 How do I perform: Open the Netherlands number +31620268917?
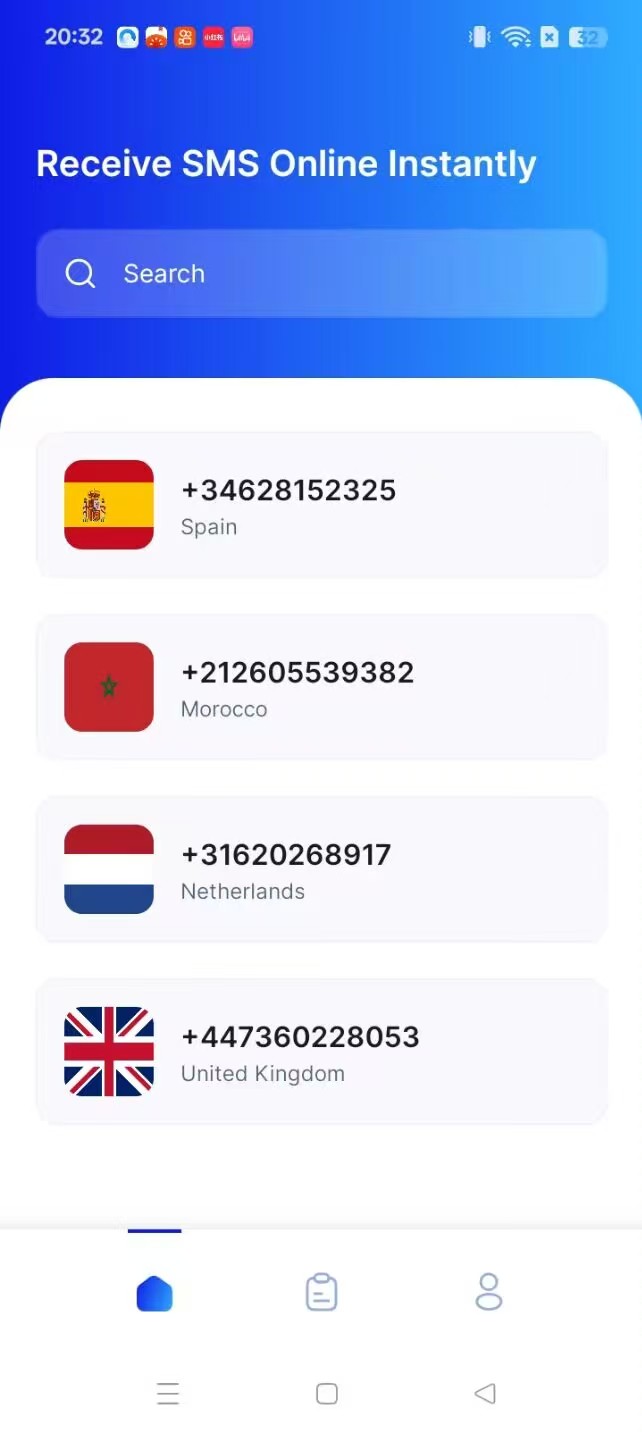point(320,869)
